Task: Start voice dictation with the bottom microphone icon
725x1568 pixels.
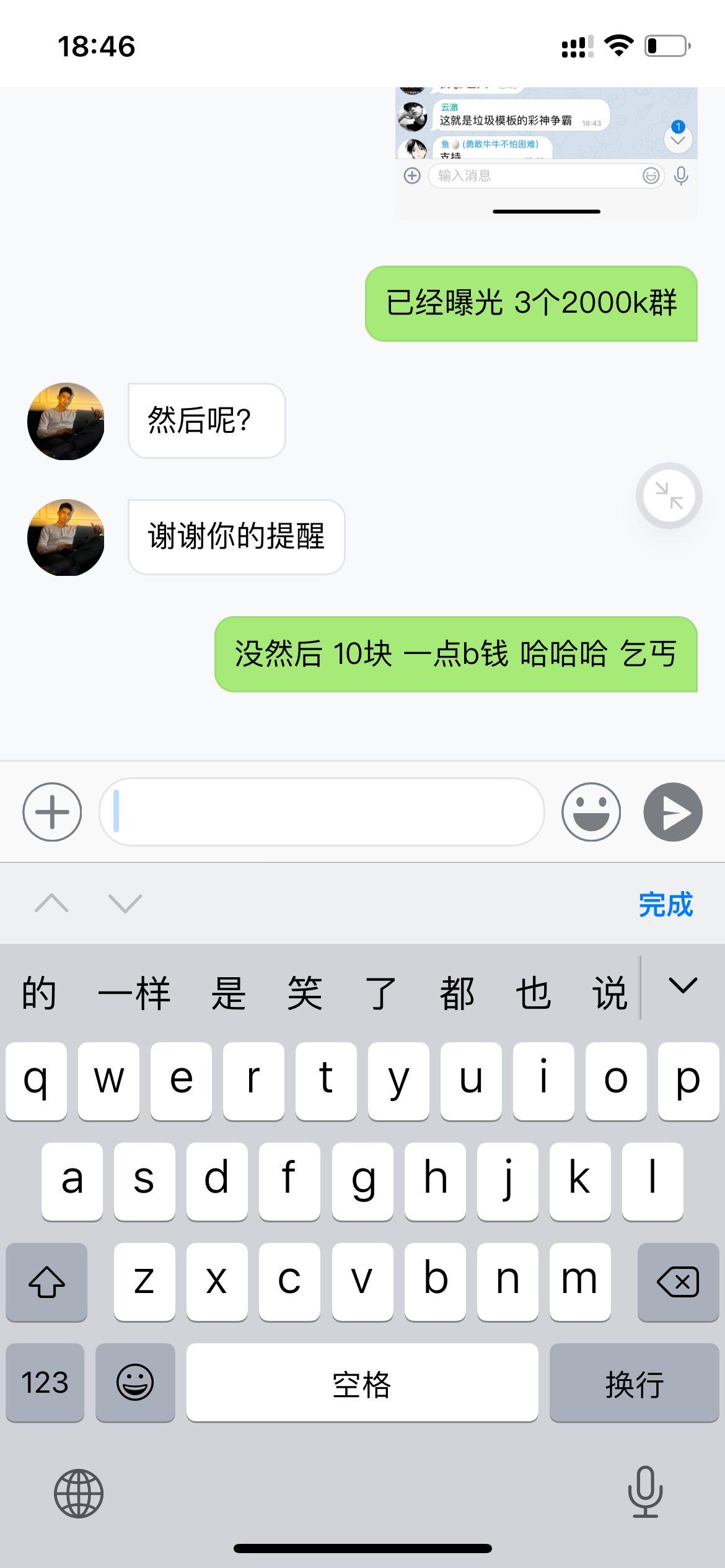Action: click(644, 1493)
